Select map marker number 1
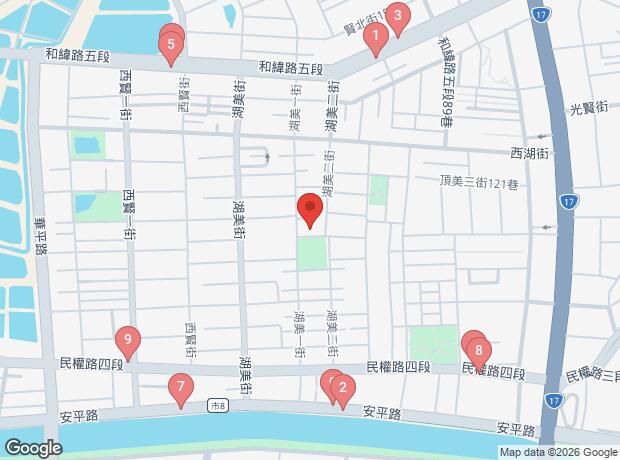The height and width of the screenshot is (460, 620). tap(375, 38)
